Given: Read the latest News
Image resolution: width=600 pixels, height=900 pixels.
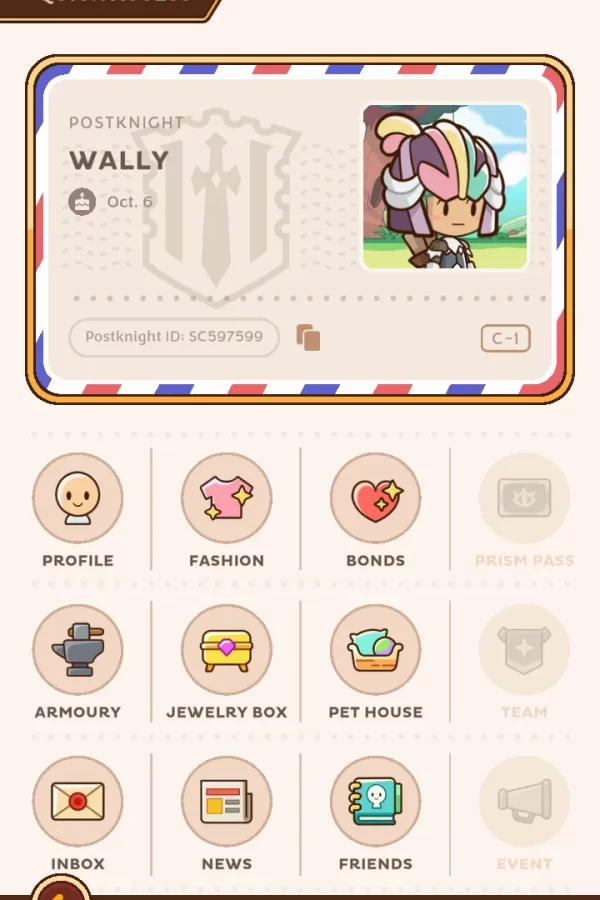Looking at the screenshot, I should pyautogui.click(x=227, y=802).
